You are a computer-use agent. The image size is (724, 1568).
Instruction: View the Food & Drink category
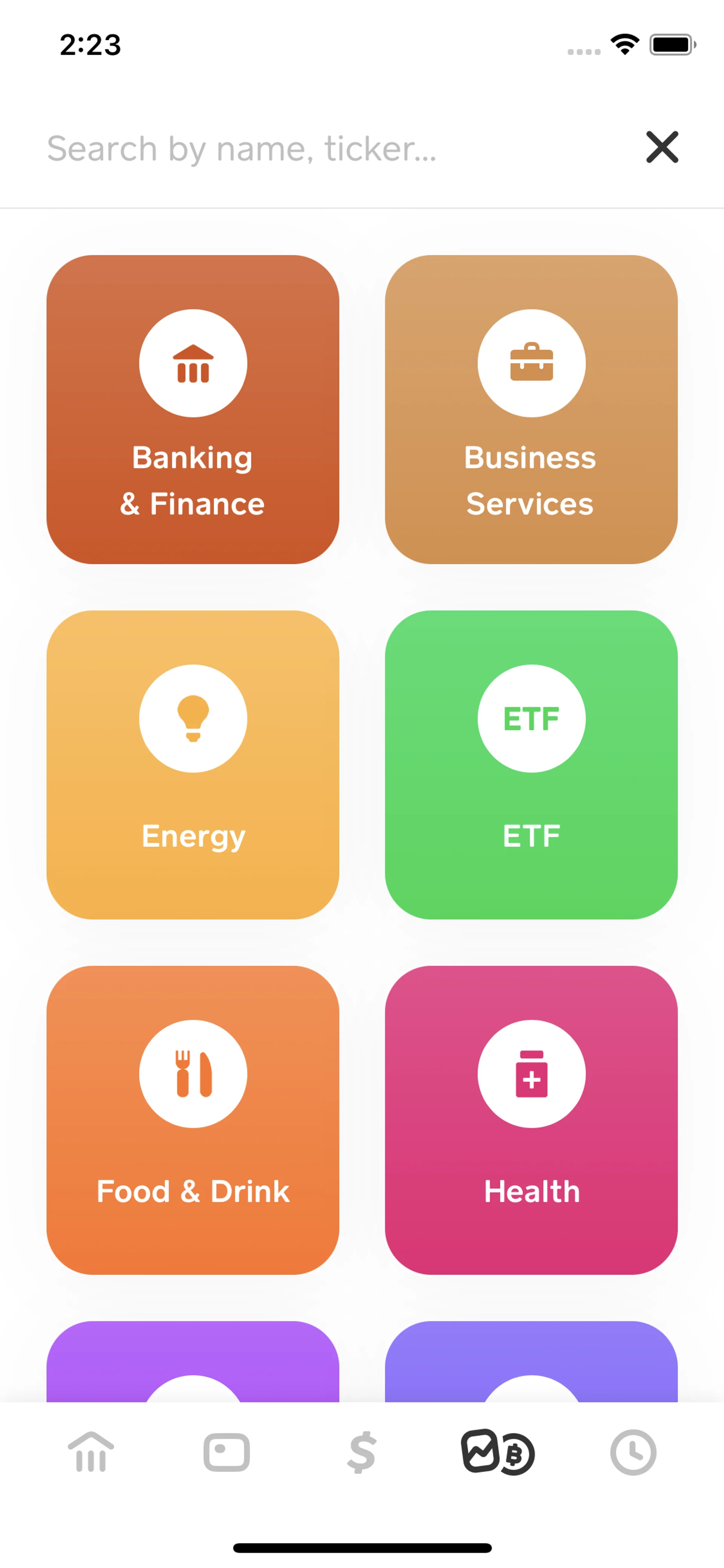coord(193,1120)
